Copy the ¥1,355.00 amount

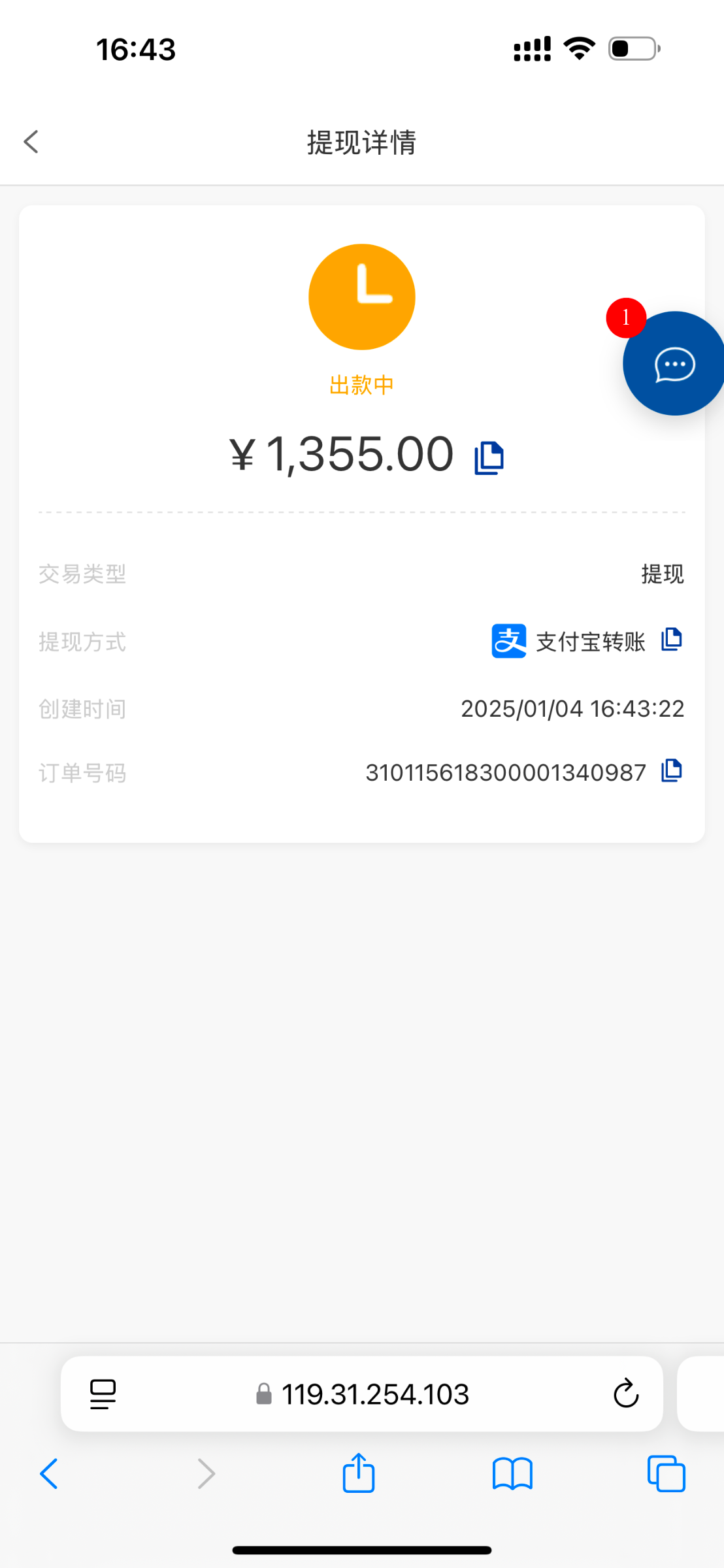(x=489, y=457)
